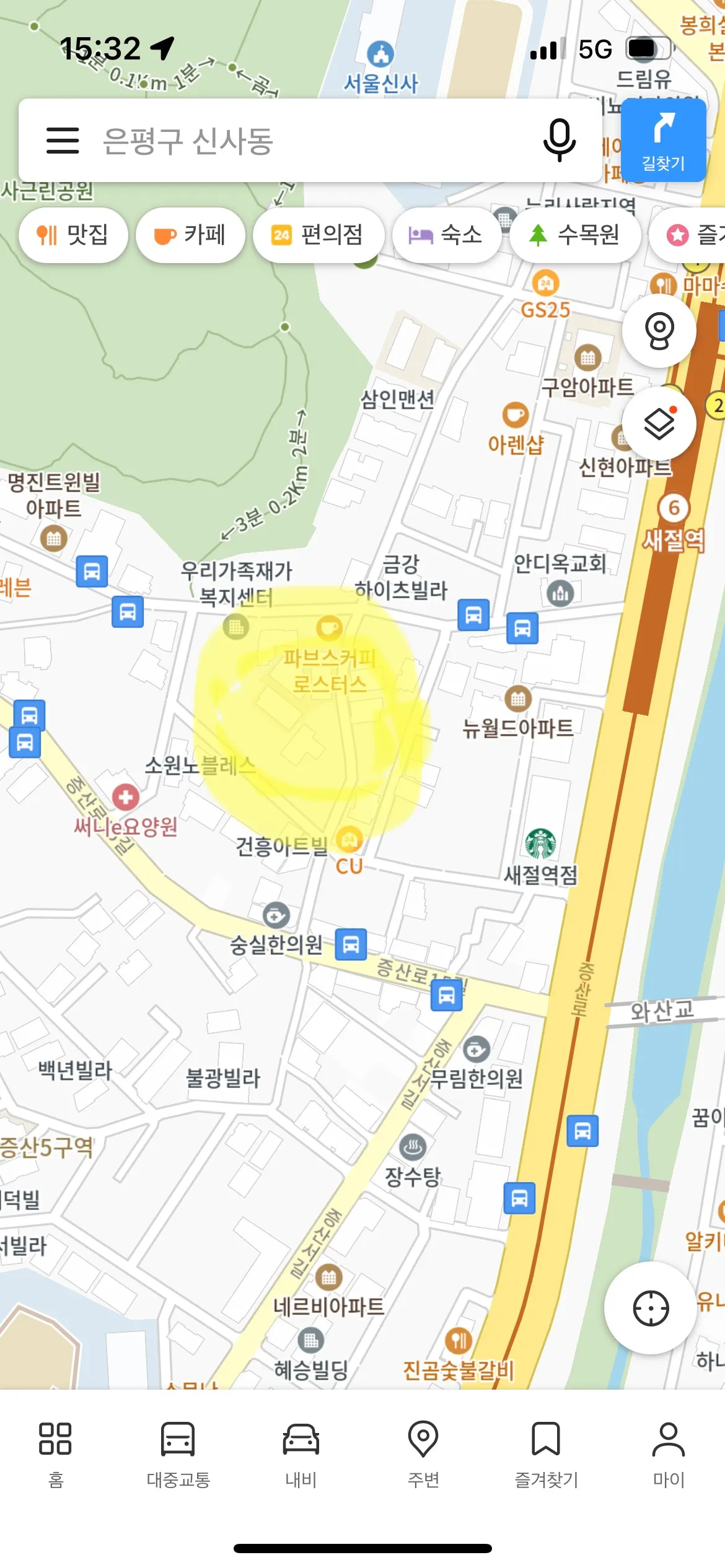Image resolution: width=725 pixels, height=1568 pixels.
Task: Tap the Starbucks 새절역점 marker
Action: (x=540, y=843)
